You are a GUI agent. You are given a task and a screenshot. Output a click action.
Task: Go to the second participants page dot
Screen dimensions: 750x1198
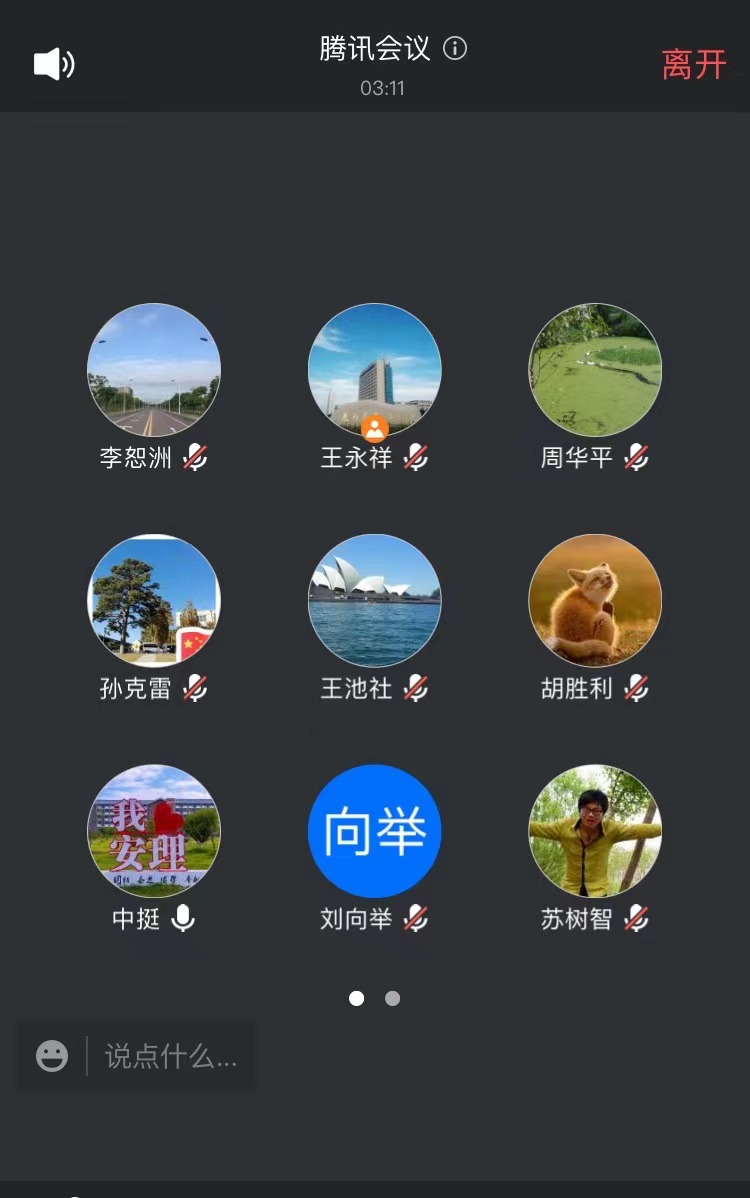point(393,998)
